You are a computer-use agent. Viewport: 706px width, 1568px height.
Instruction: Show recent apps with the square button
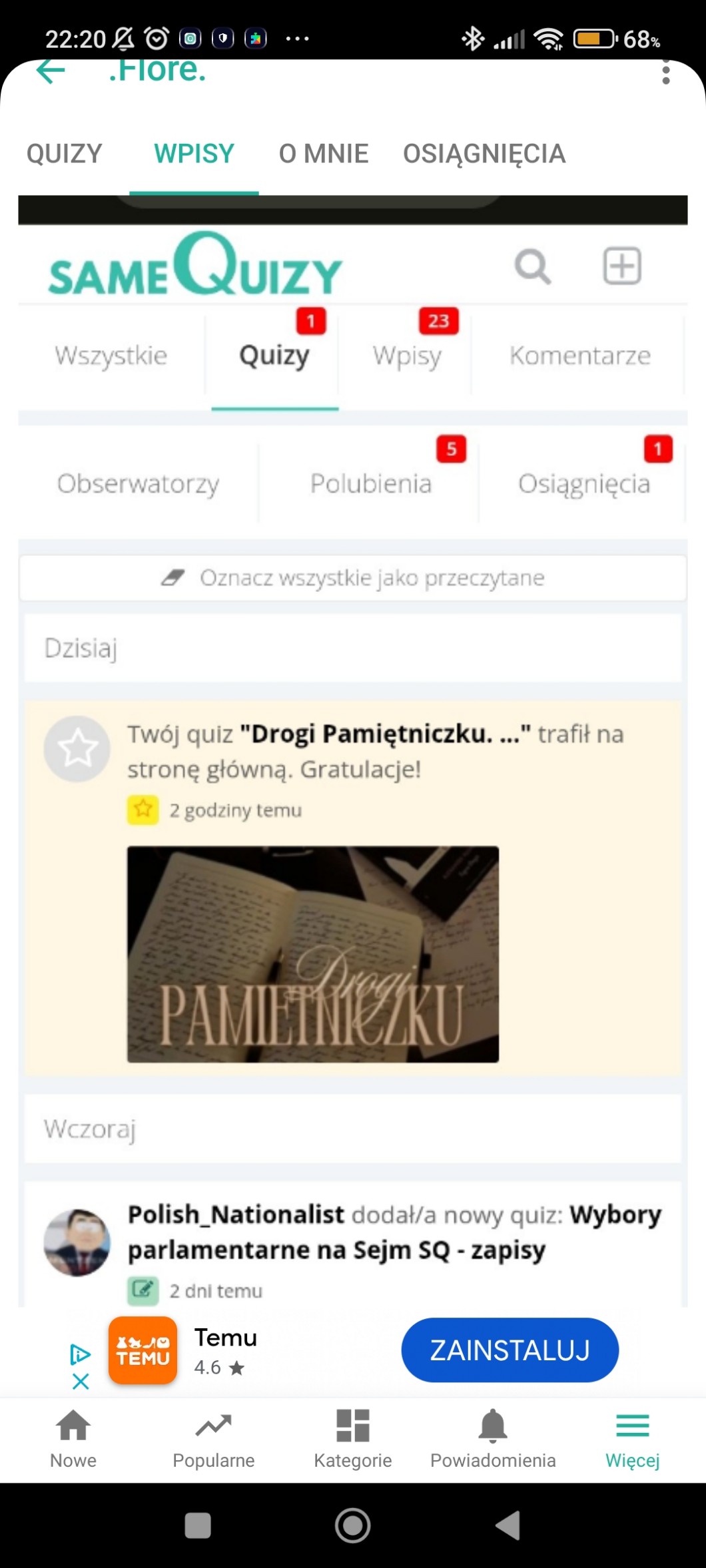click(198, 1525)
